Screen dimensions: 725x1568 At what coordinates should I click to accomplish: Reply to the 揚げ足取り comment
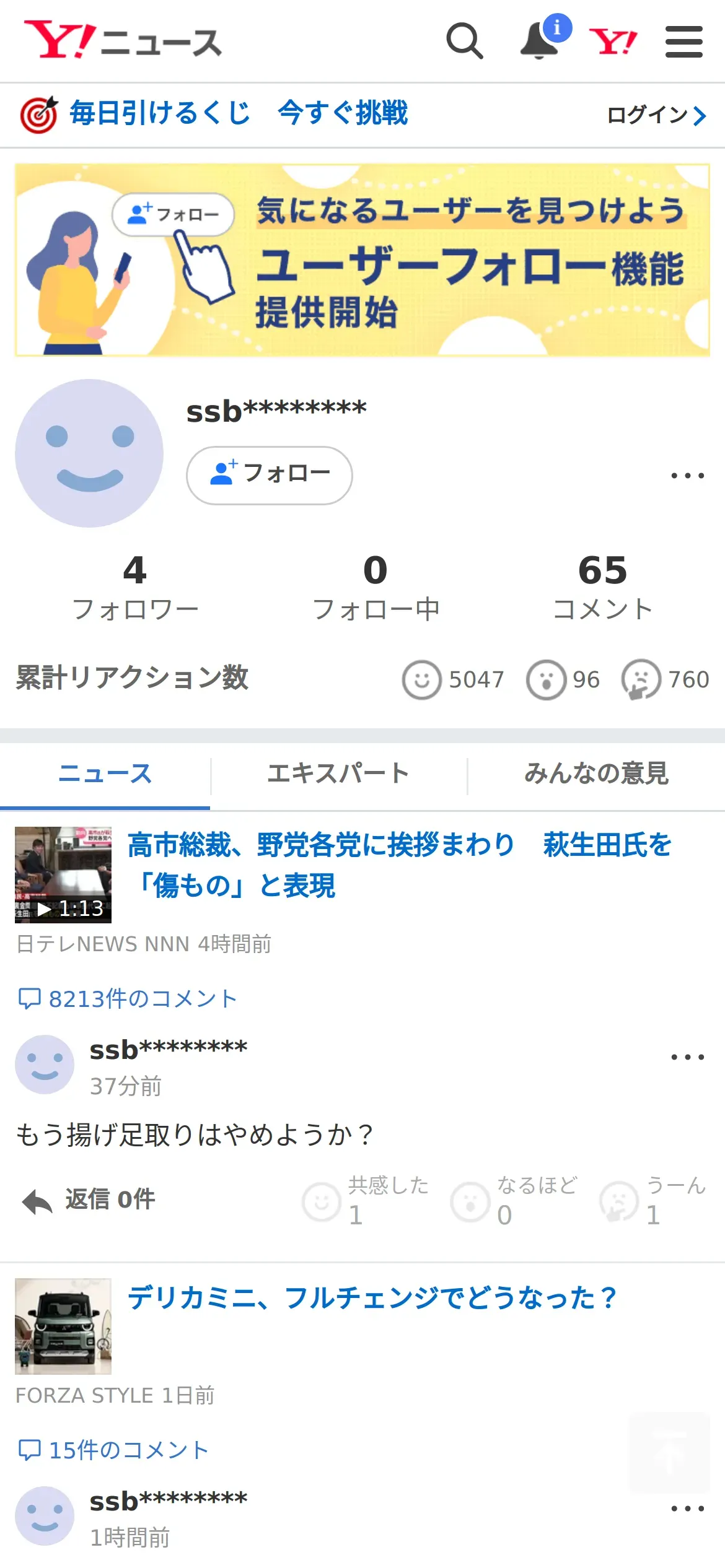coord(89,1200)
